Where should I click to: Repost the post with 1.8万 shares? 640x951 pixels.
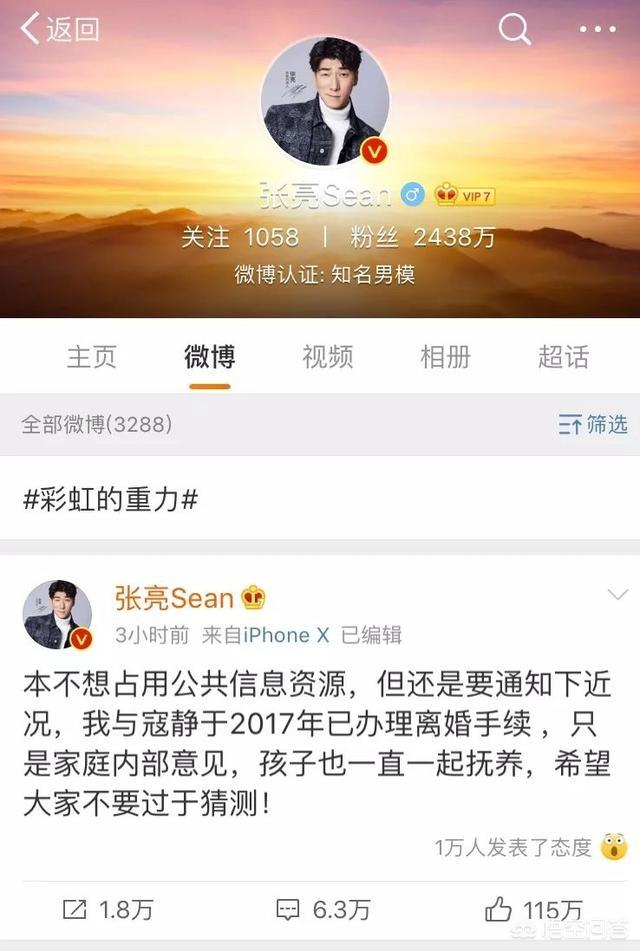click(x=108, y=909)
